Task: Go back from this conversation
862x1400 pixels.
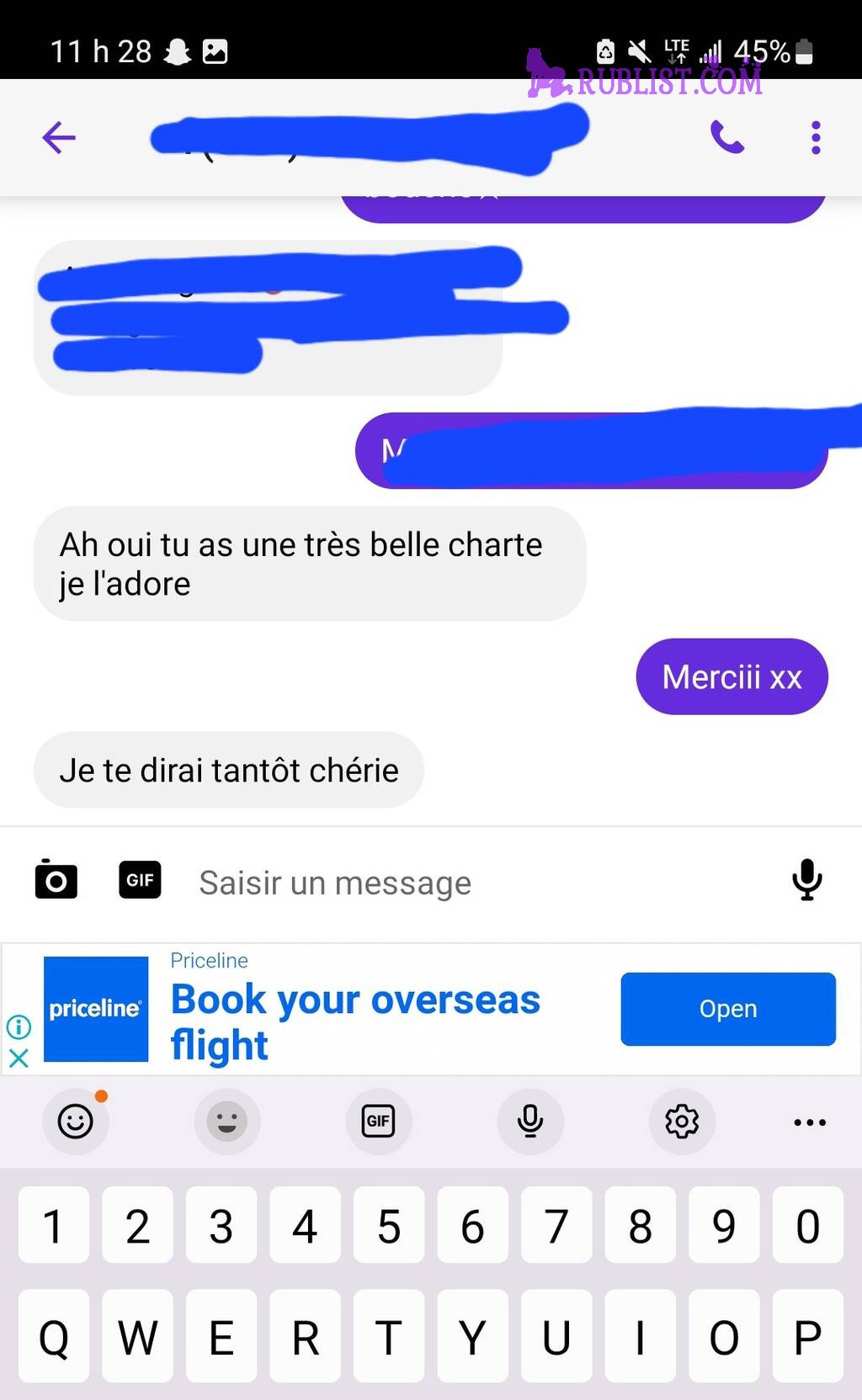Action: 59,138
